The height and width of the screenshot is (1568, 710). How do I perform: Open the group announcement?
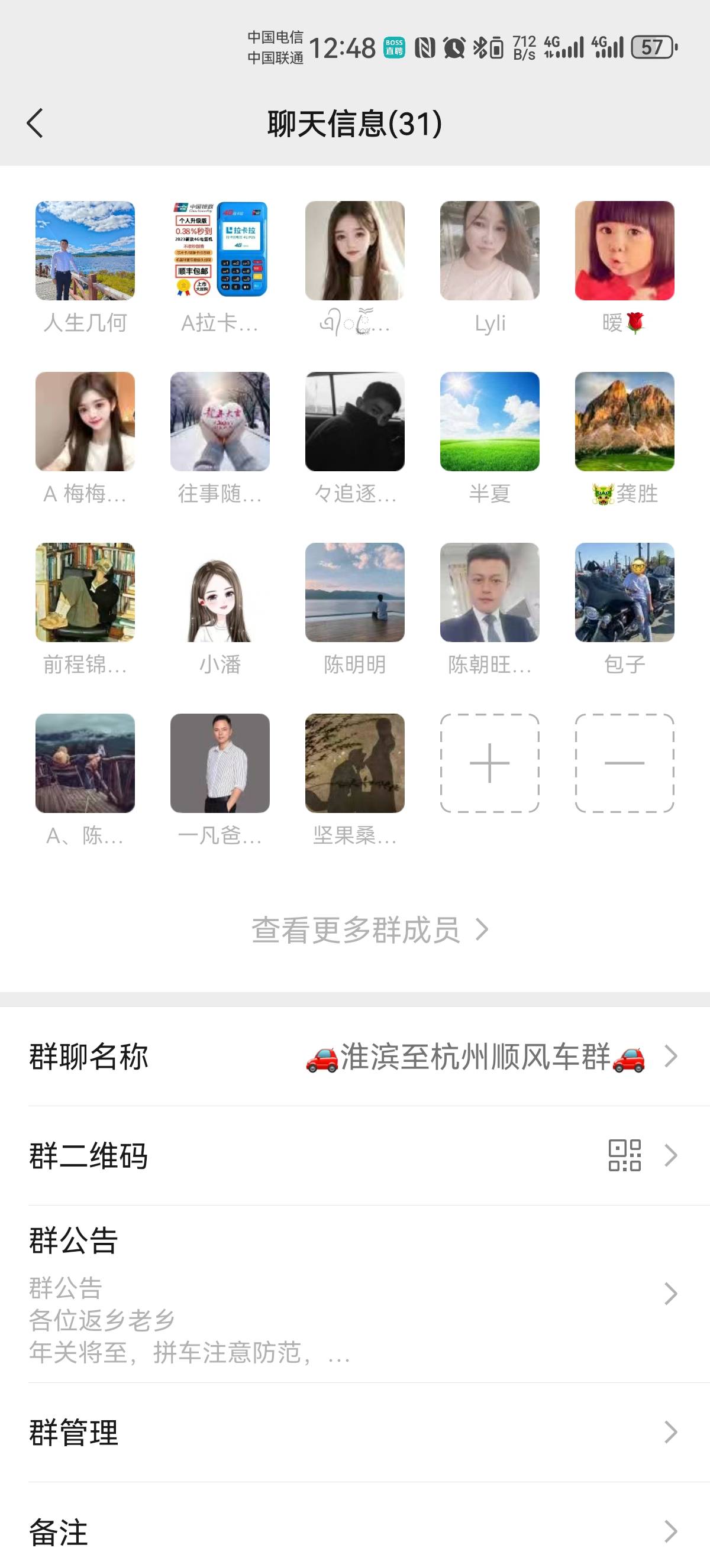point(355,1294)
